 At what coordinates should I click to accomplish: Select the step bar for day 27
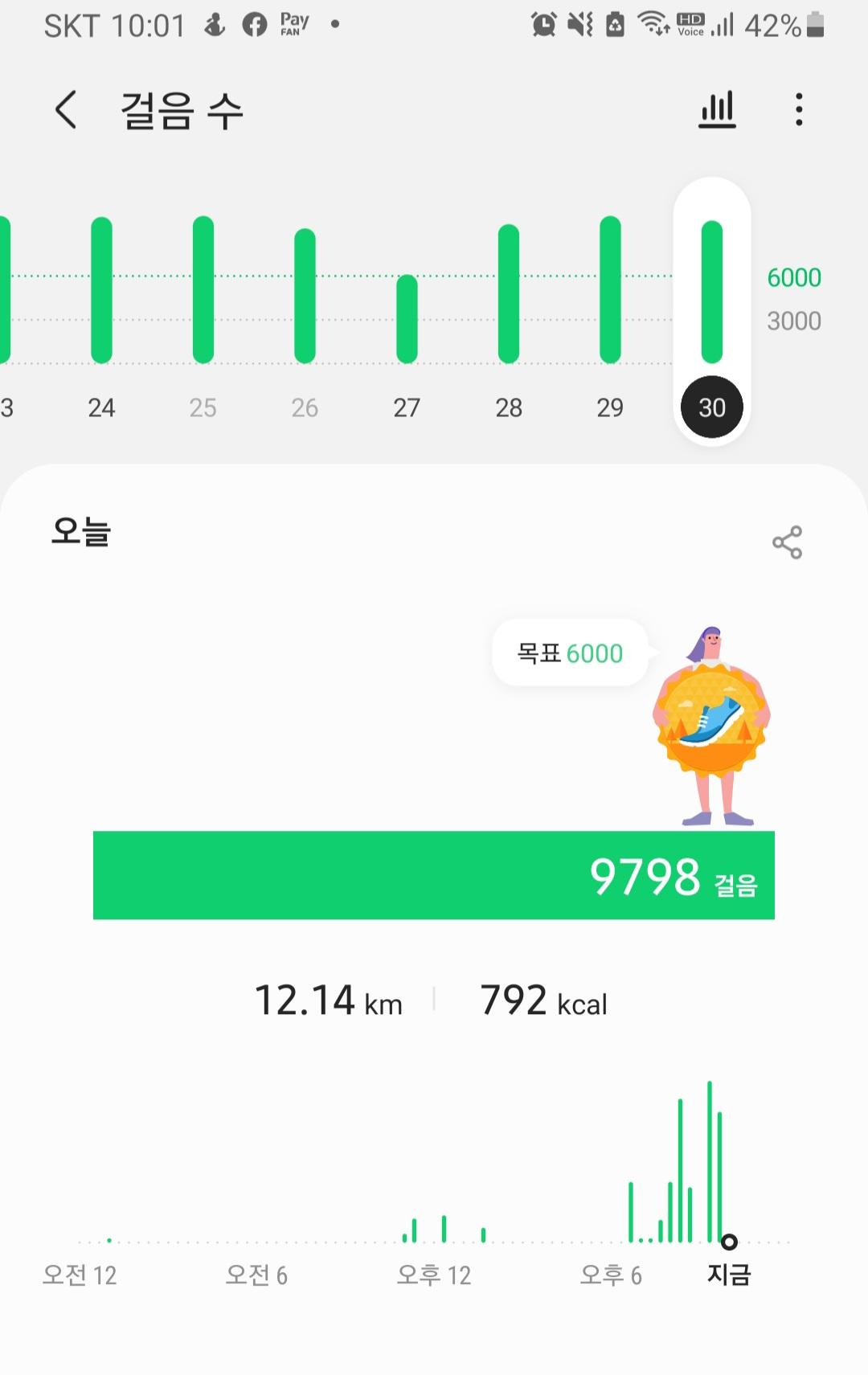click(x=407, y=318)
